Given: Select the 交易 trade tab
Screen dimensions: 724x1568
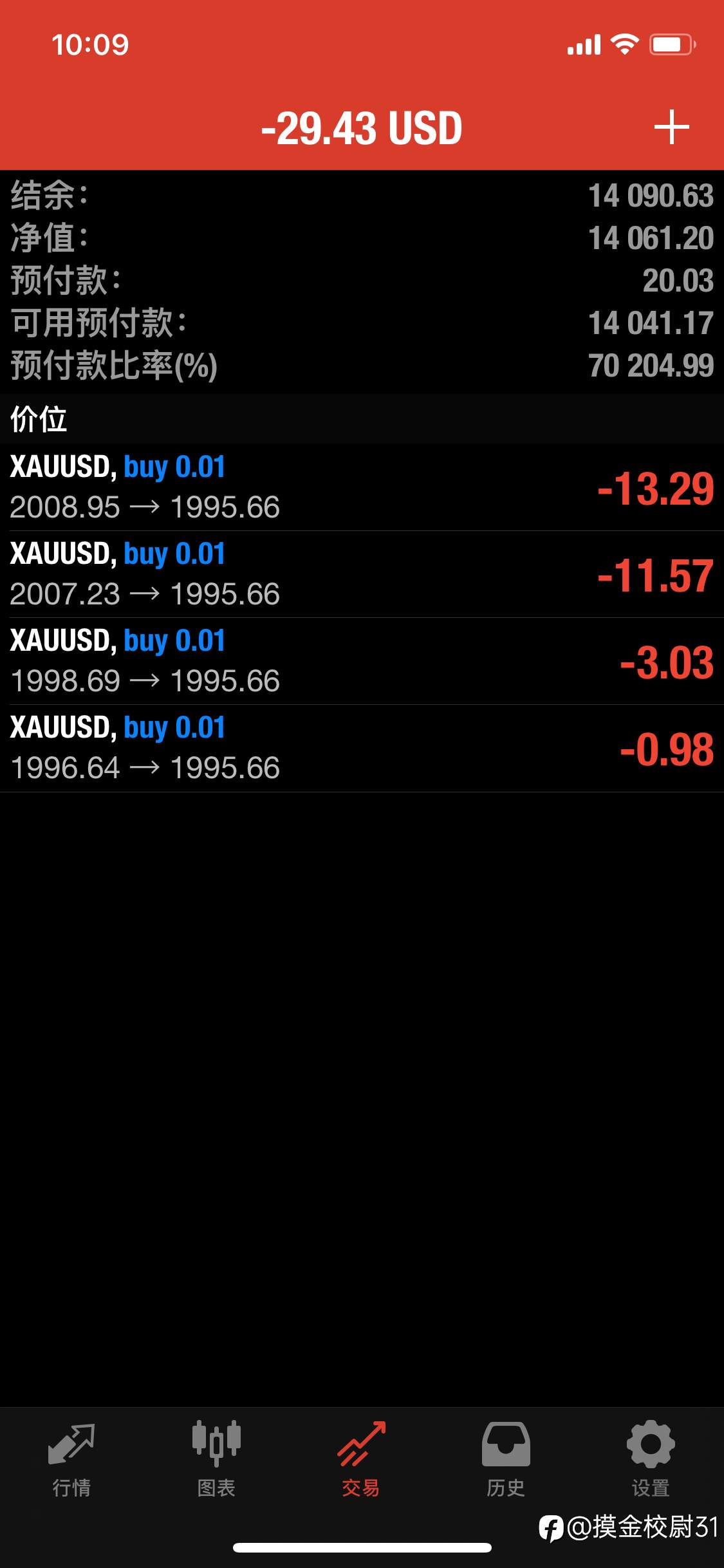Looking at the screenshot, I should click(x=361, y=1459).
